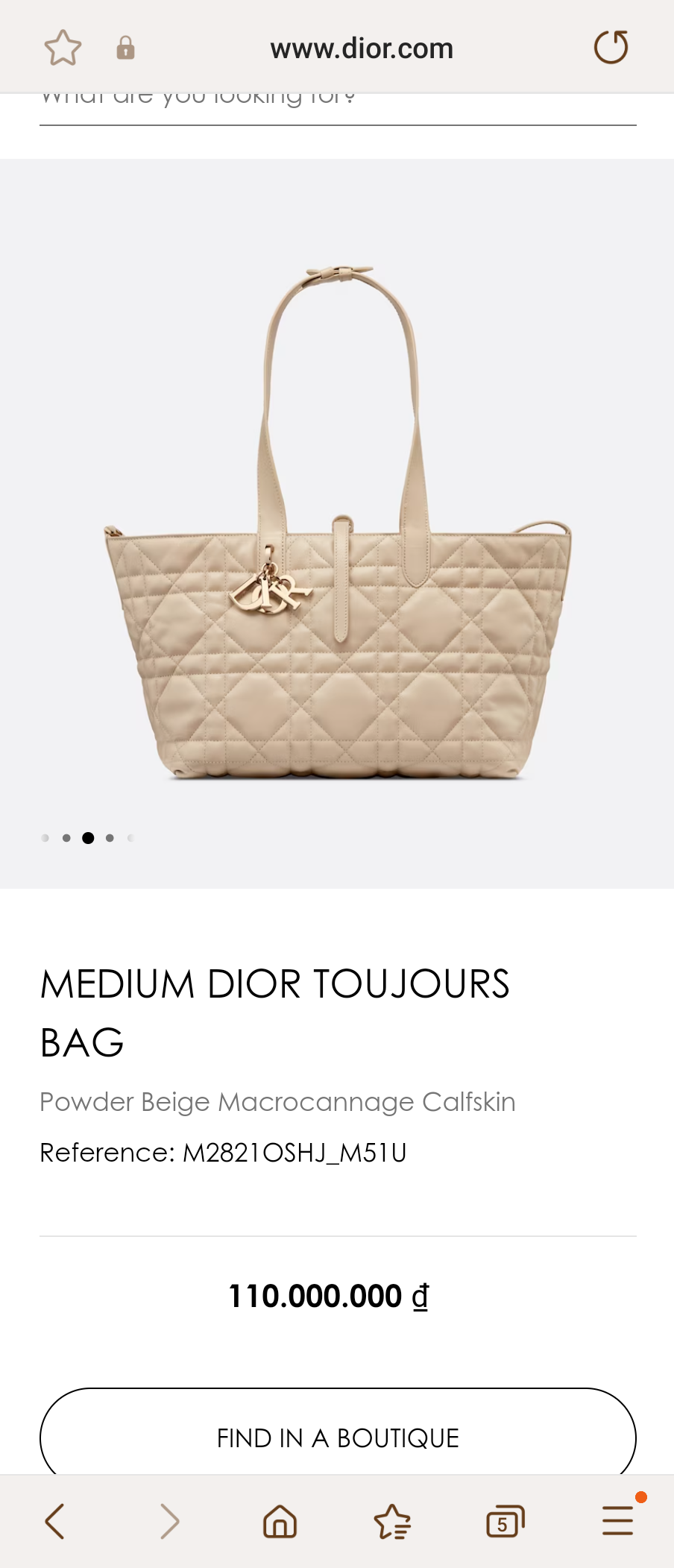Tap the lock icon for site security info
This screenshot has width=674, height=1568.
coord(125,47)
